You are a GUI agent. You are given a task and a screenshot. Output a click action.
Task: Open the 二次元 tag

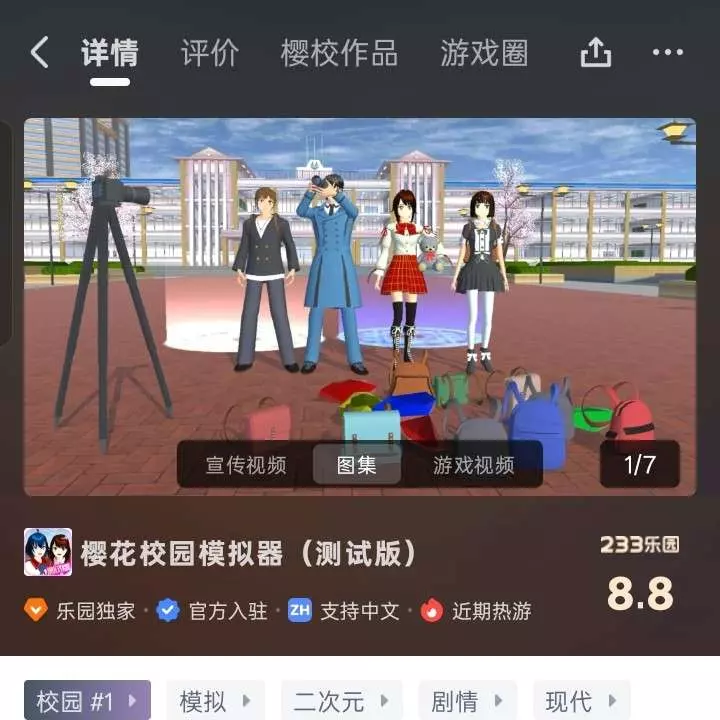pos(341,701)
